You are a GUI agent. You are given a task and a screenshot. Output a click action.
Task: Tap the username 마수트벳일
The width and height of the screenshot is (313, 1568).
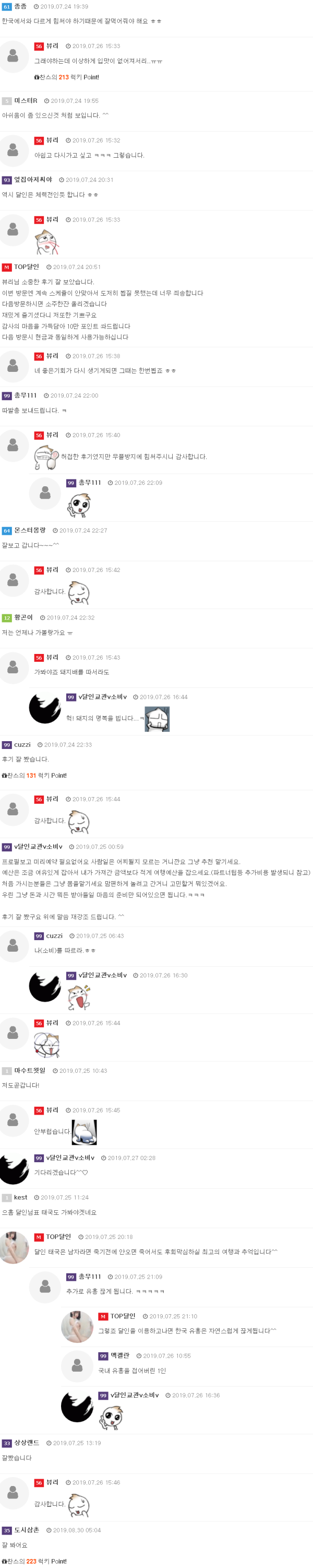pos(30,1070)
